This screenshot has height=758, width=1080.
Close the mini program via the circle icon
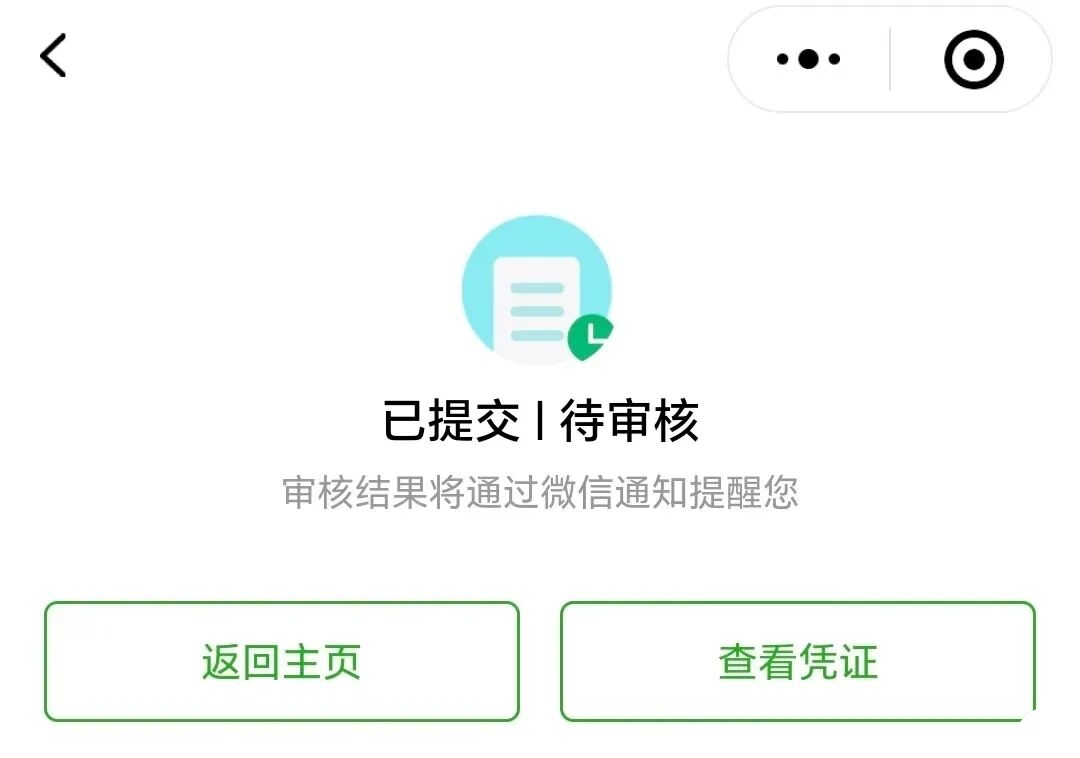pos(973,59)
